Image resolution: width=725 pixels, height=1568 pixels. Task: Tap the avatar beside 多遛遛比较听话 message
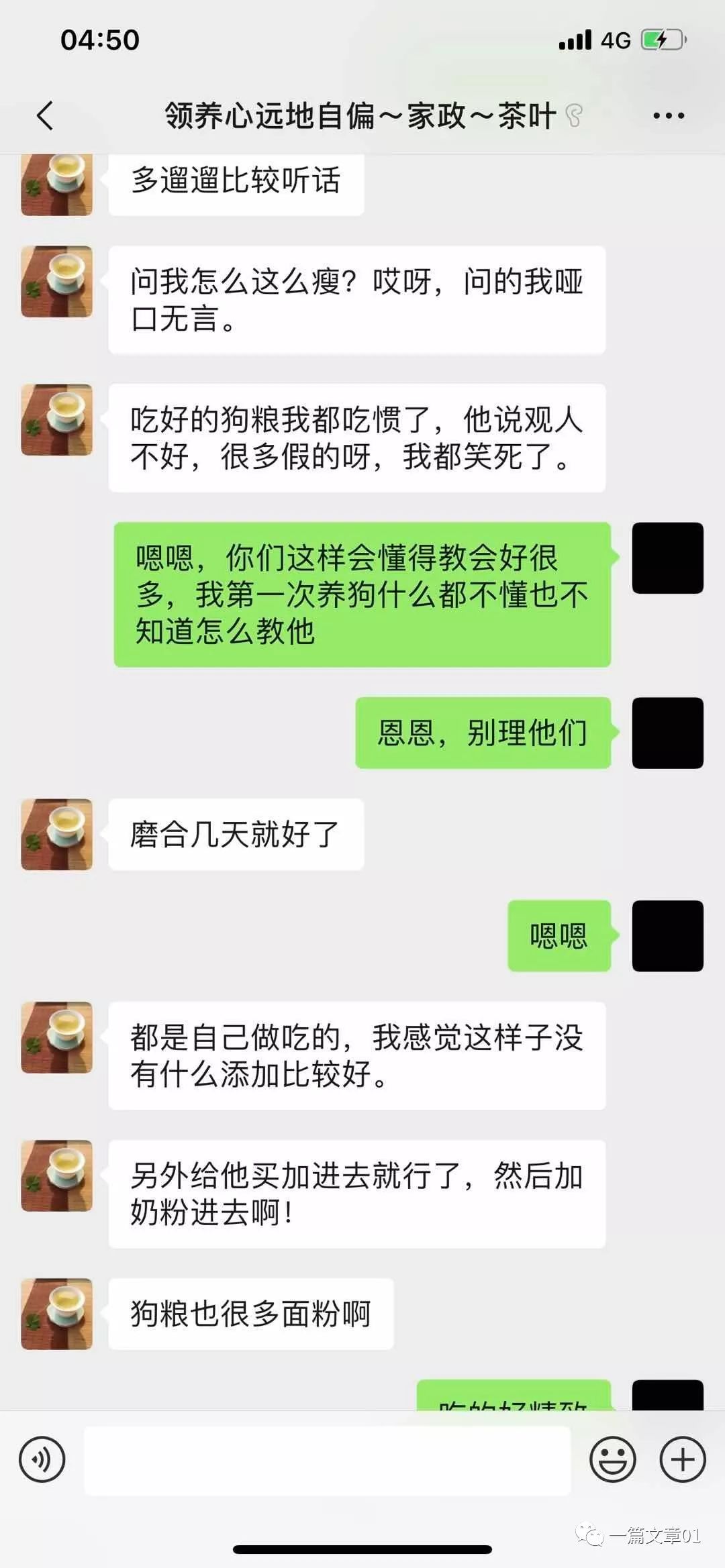(56, 185)
